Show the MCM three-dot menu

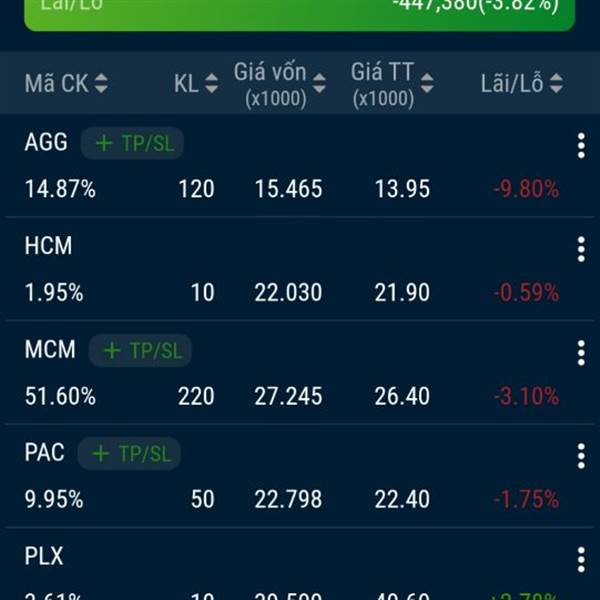tap(580, 352)
